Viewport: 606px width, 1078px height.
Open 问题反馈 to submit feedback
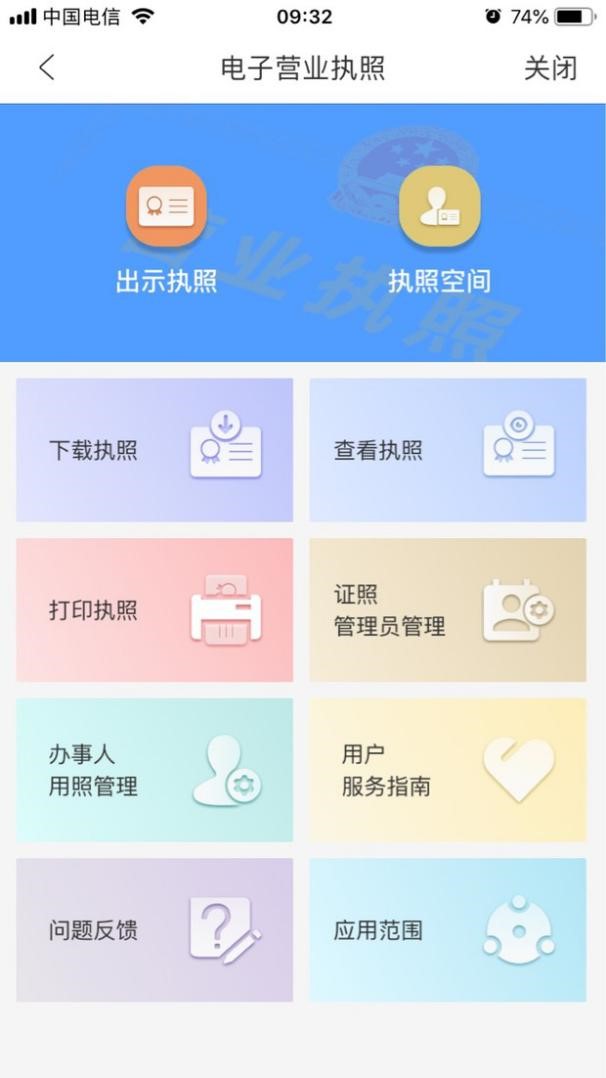(155, 930)
